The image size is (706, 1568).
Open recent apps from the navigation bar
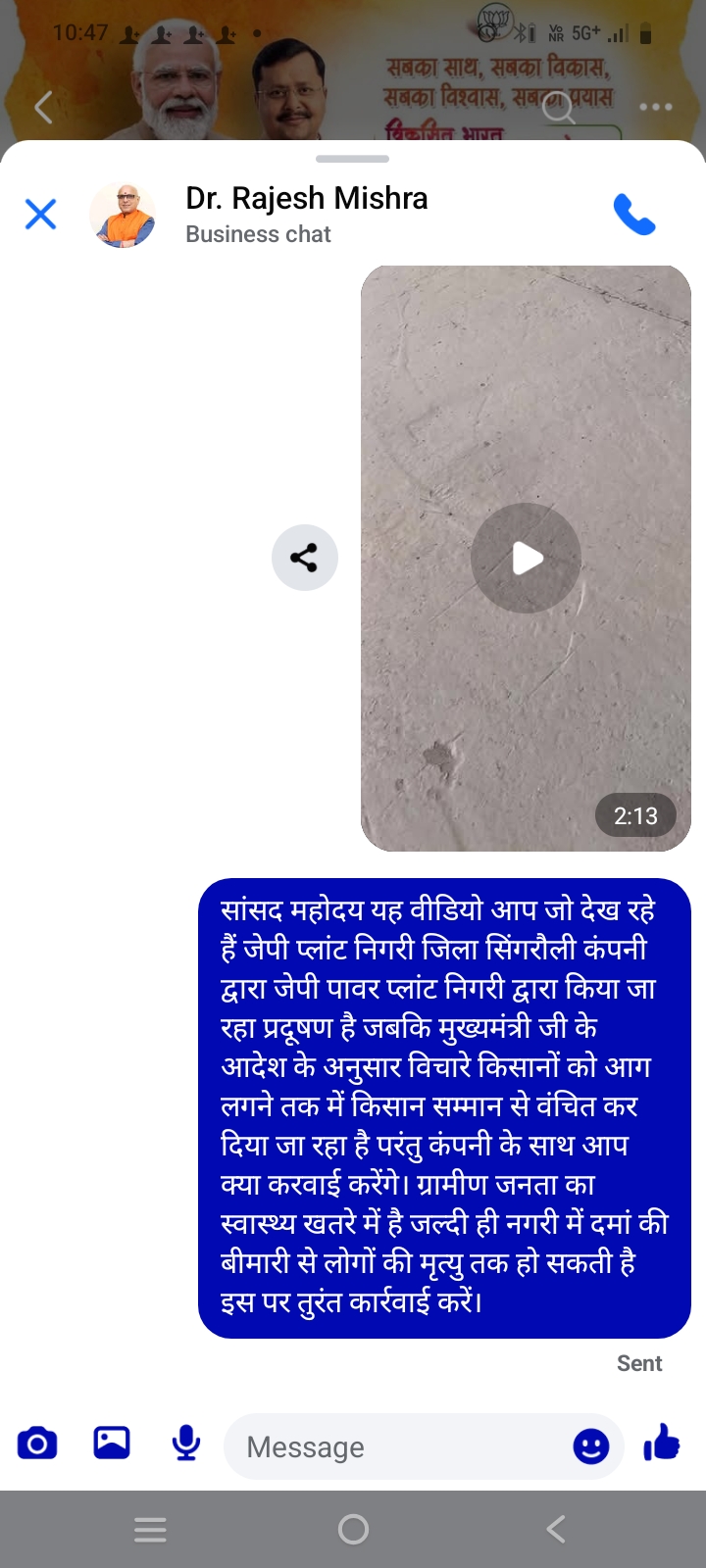[150, 1529]
